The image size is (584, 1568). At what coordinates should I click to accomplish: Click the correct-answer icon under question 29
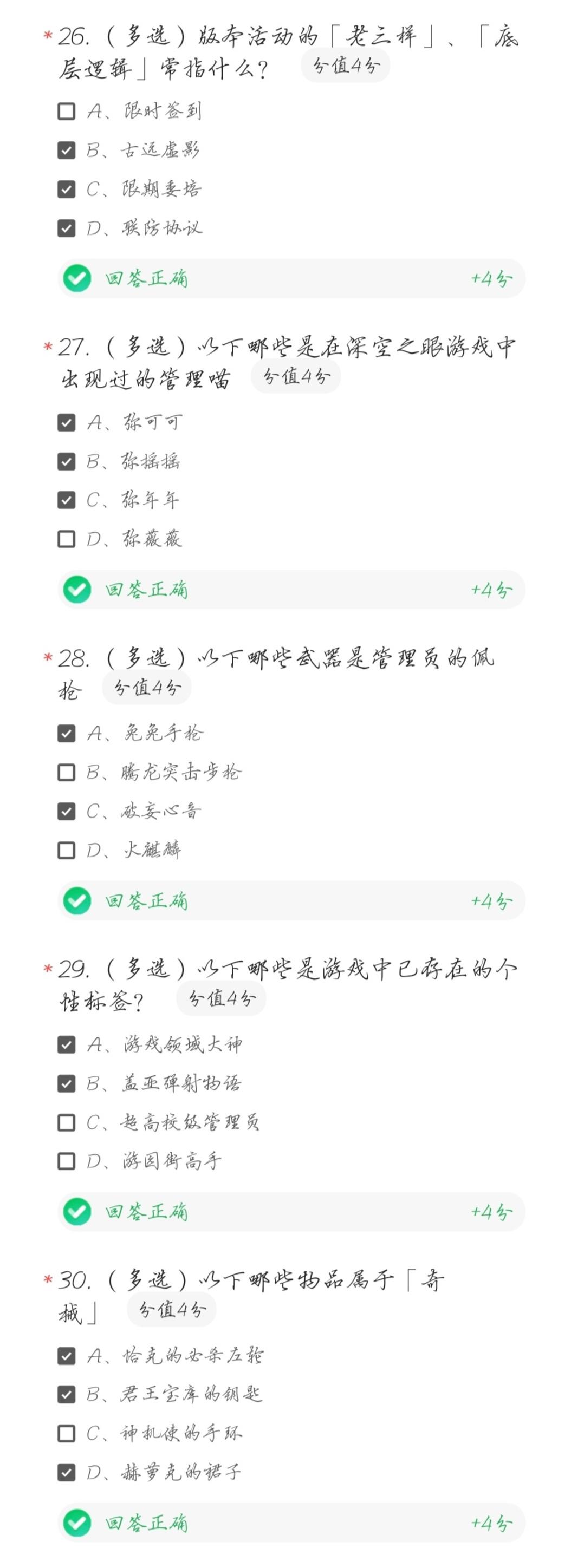pyautogui.click(x=77, y=1211)
